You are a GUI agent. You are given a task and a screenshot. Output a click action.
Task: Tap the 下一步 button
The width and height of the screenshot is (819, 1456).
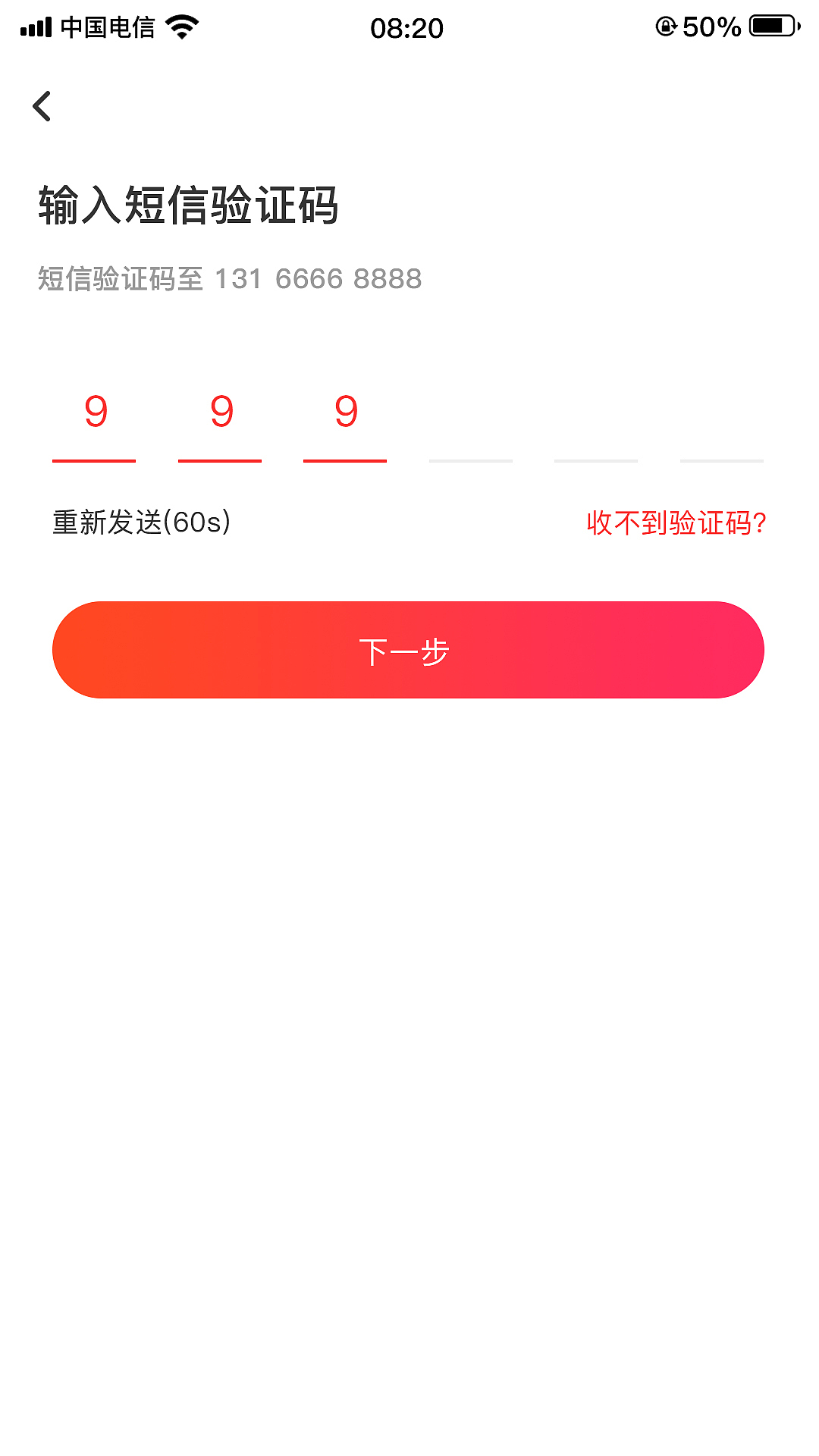click(408, 650)
